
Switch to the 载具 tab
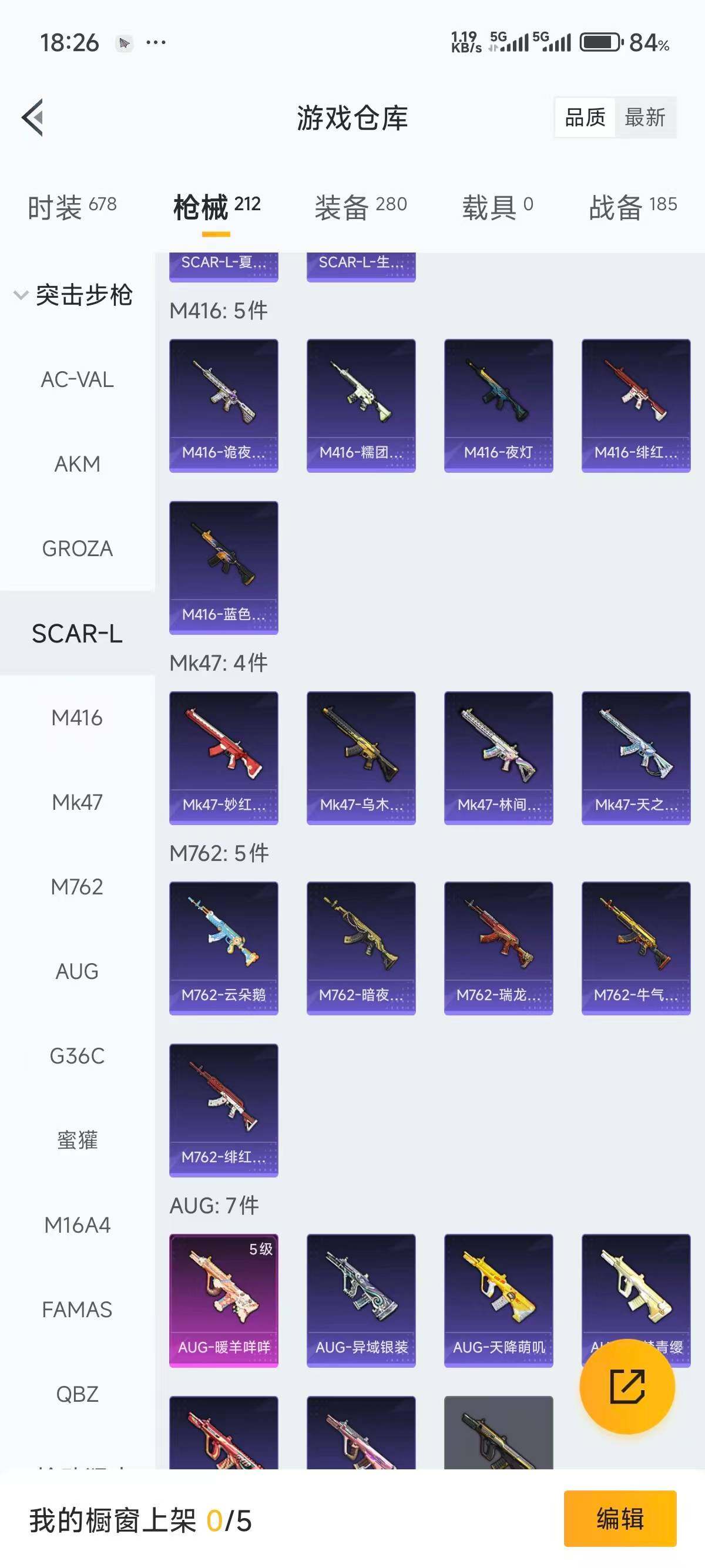497,207
